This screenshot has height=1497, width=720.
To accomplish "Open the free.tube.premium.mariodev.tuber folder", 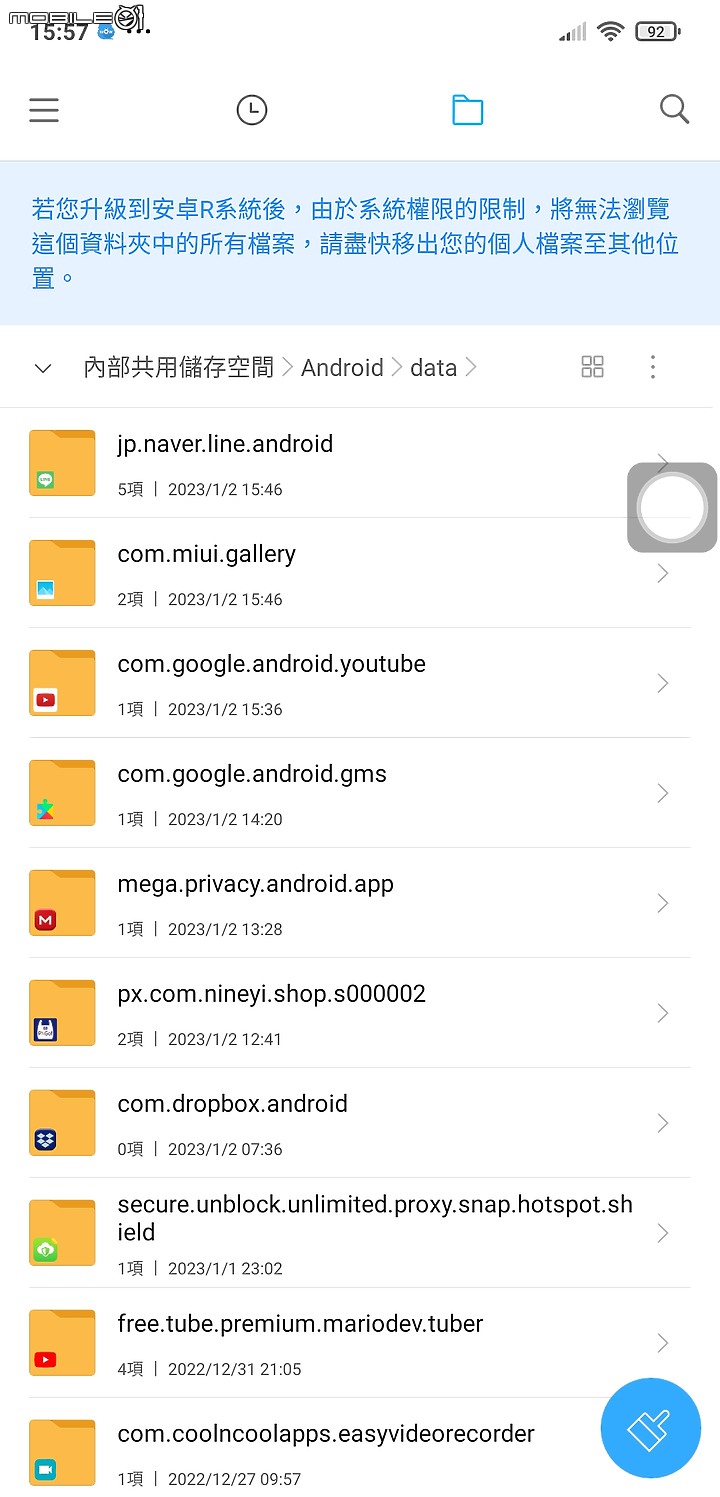I will (x=360, y=1343).
